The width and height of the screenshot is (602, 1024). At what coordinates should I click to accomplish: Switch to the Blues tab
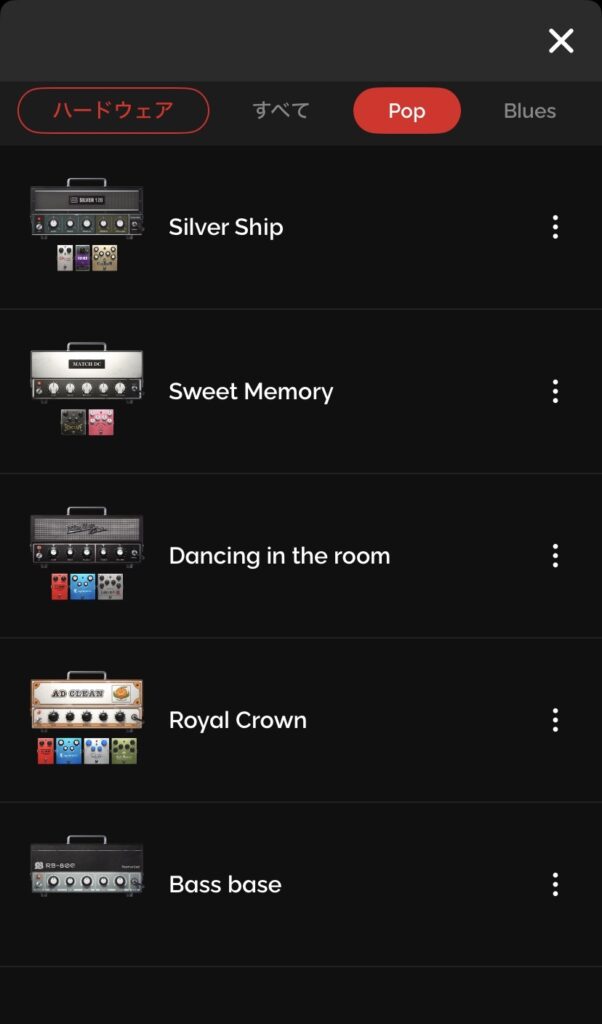(529, 111)
